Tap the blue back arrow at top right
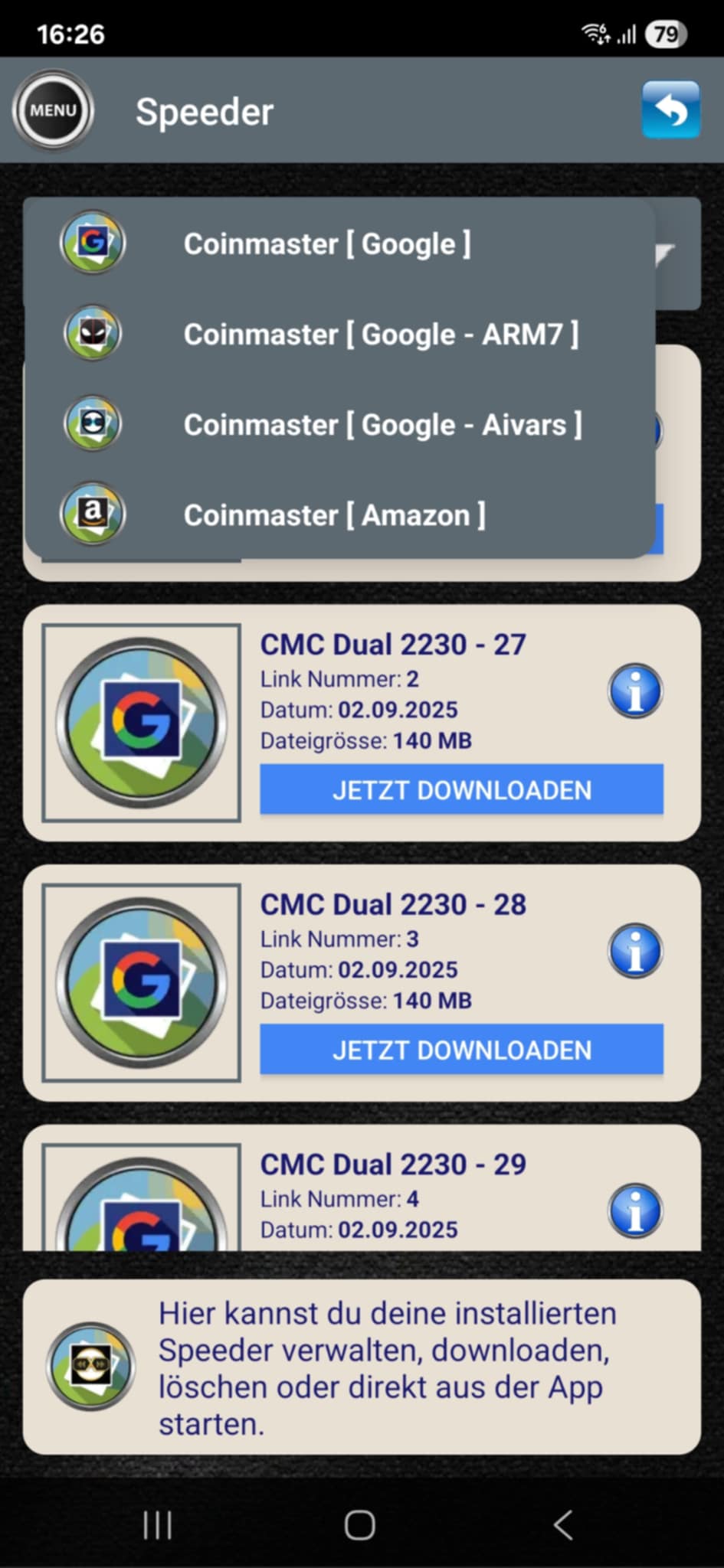The height and width of the screenshot is (1568, 724). [671, 110]
